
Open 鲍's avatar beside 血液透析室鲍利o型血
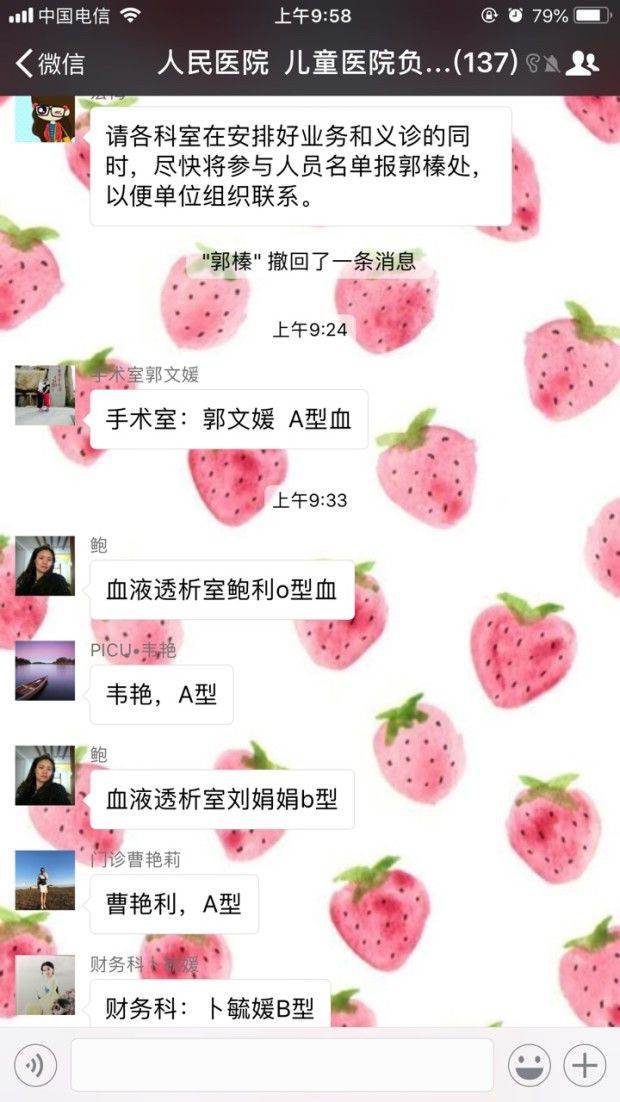click(45, 566)
